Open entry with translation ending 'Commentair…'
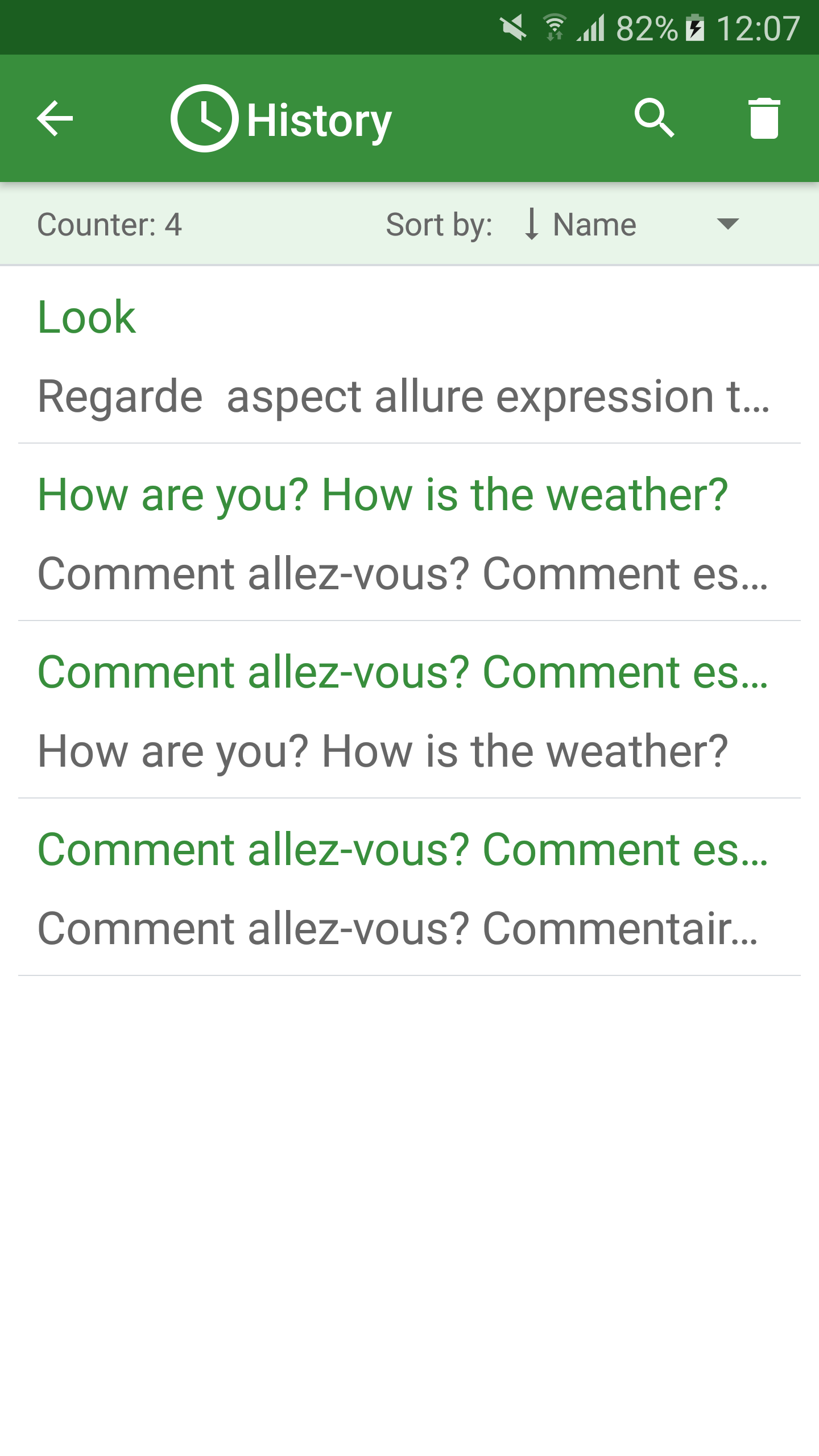The height and width of the screenshot is (1456, 819). 409,888
